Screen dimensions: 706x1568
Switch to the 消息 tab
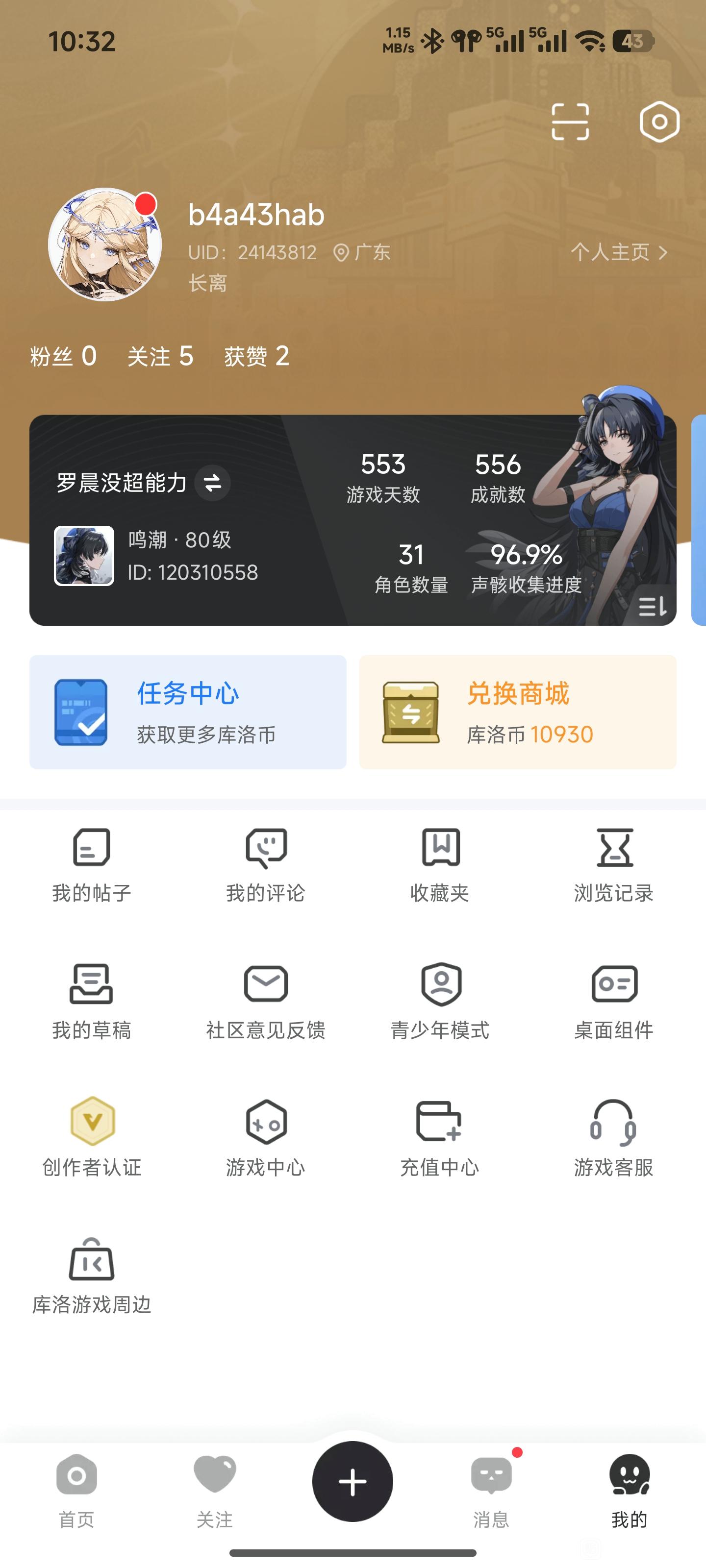(491, 1490)
